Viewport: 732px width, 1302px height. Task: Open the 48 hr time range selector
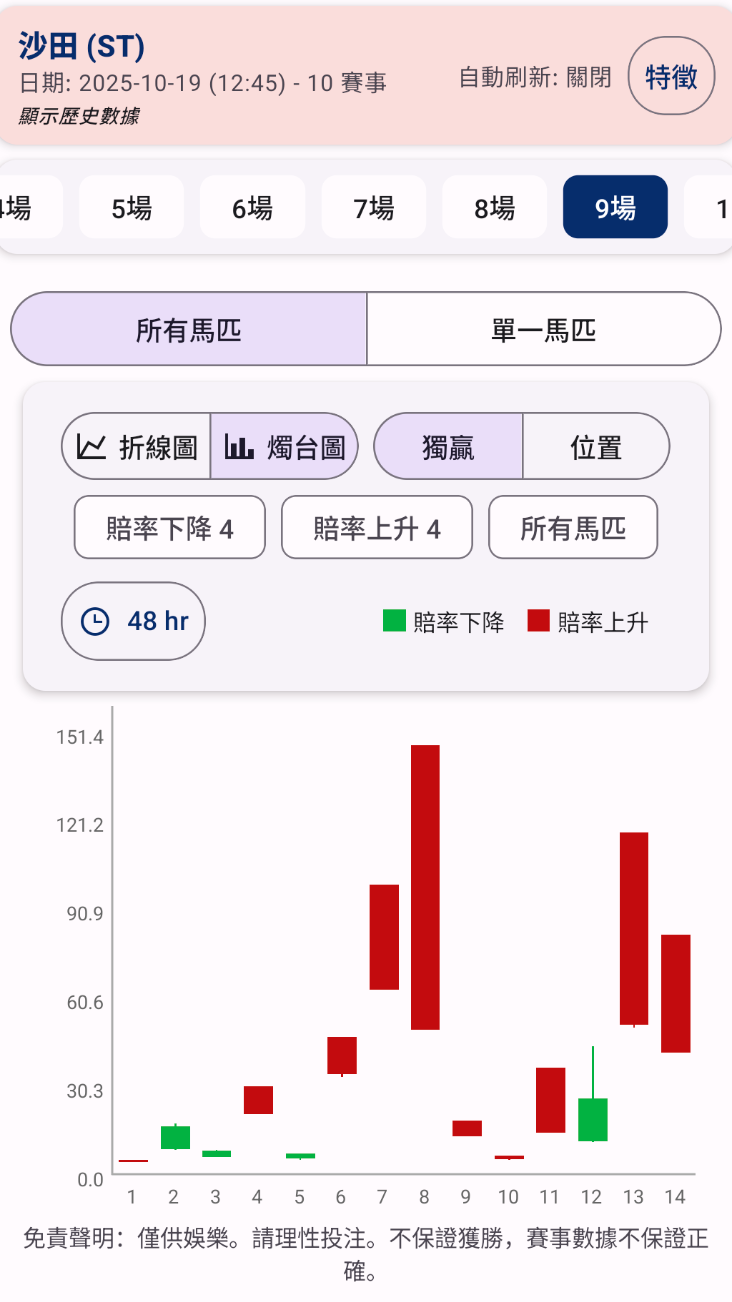(133, 621)
